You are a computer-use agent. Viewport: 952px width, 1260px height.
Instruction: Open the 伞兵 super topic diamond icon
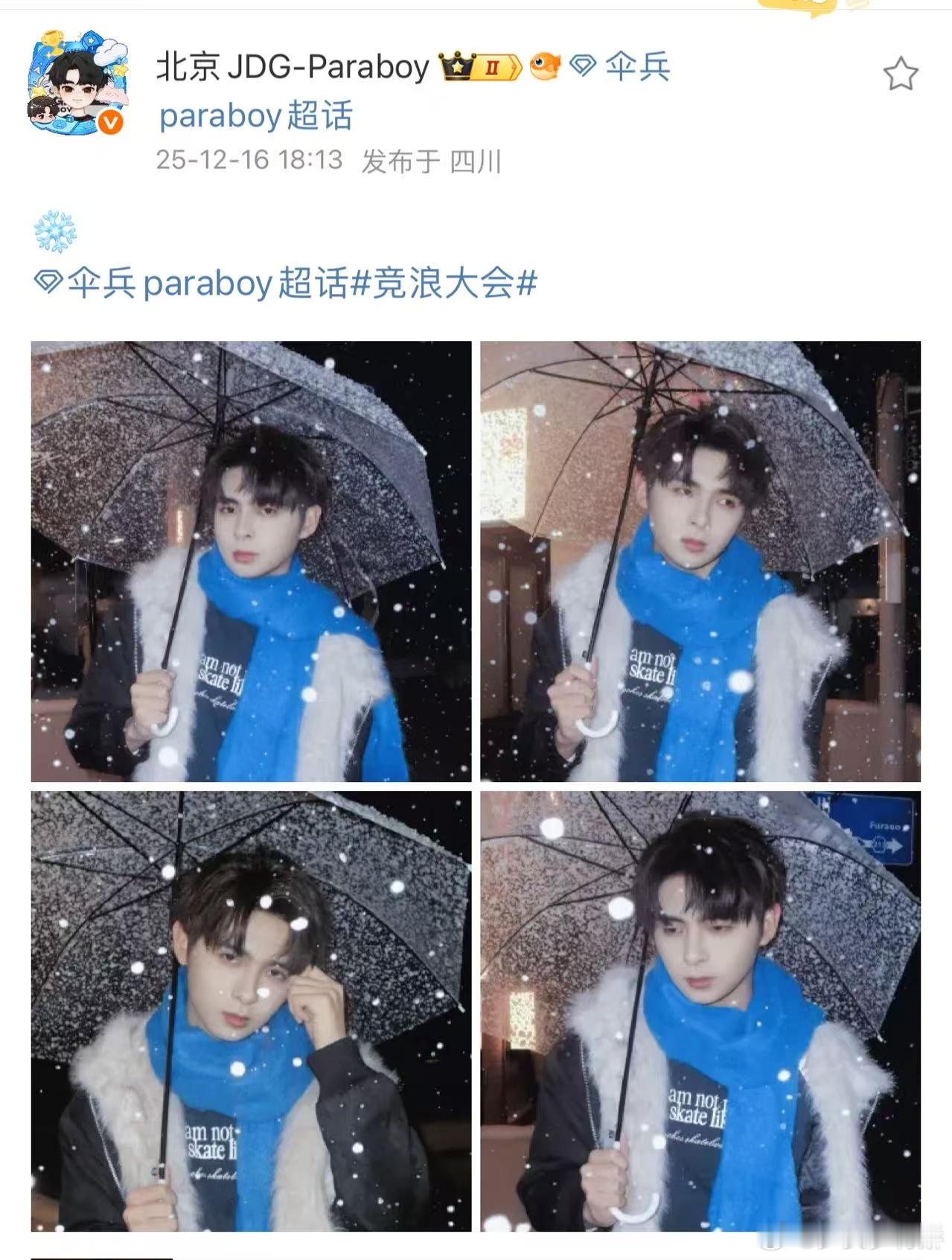(584, 66)
